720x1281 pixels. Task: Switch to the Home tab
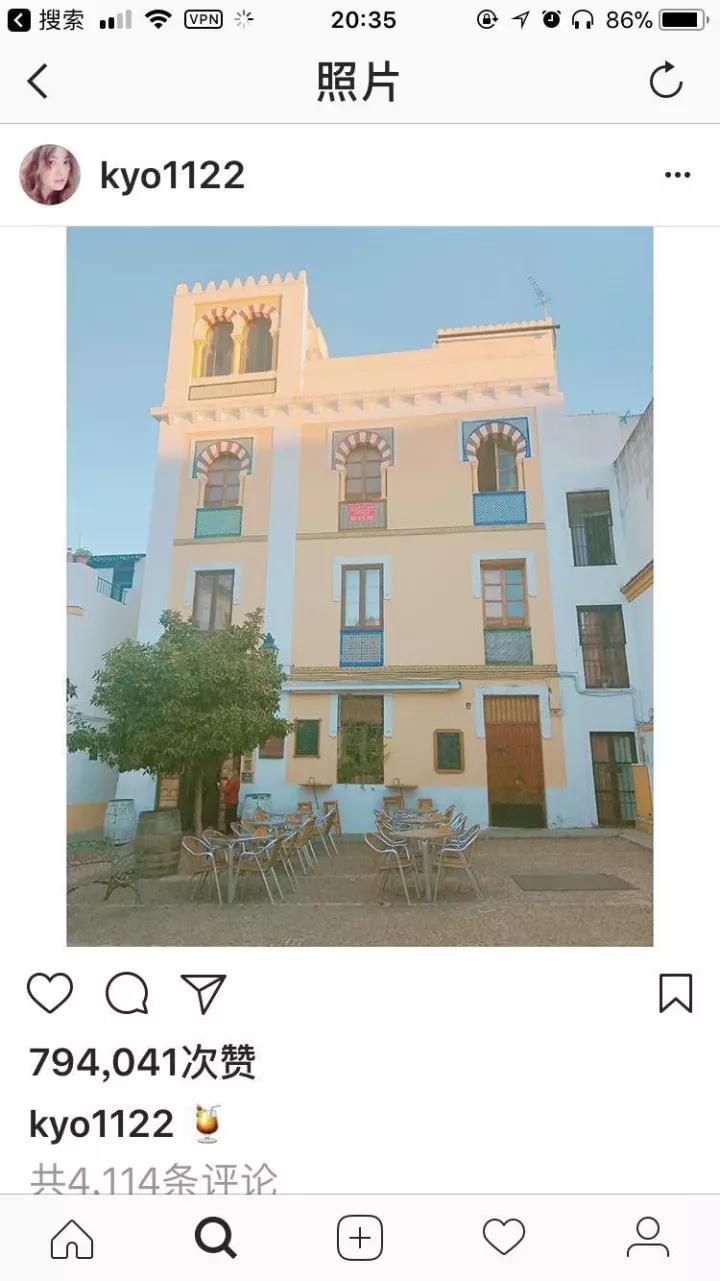pyautogui.click(x=72, y=1239)
